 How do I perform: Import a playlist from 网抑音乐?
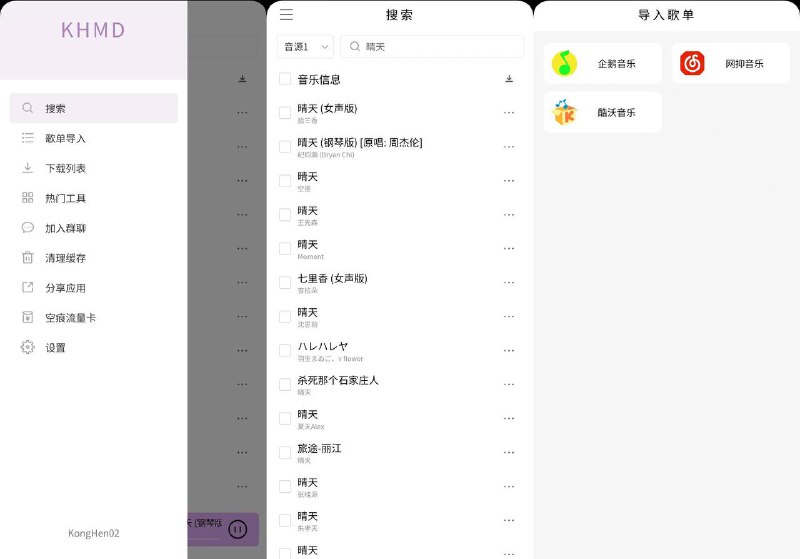click(731, 63)
